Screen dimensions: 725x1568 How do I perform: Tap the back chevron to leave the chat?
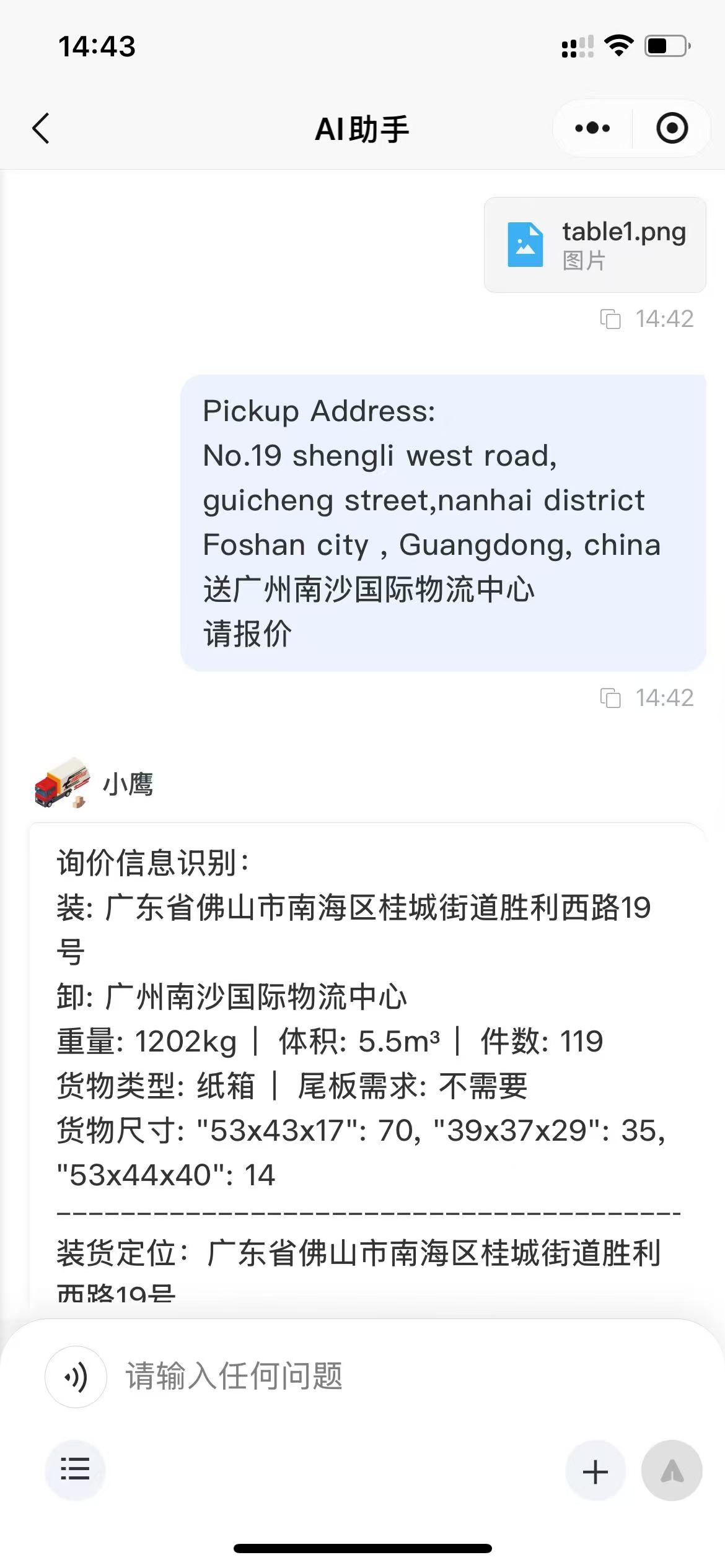coord(40,129)
